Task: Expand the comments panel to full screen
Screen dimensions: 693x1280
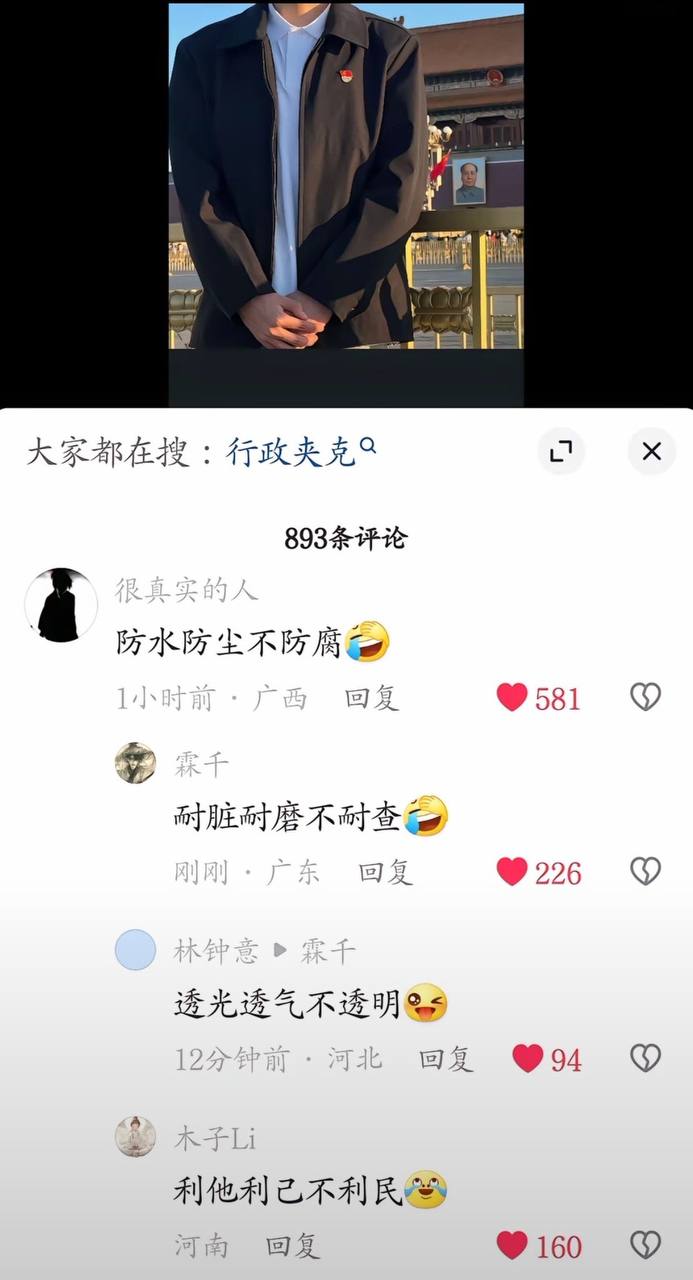Action: tap(561, 451)
